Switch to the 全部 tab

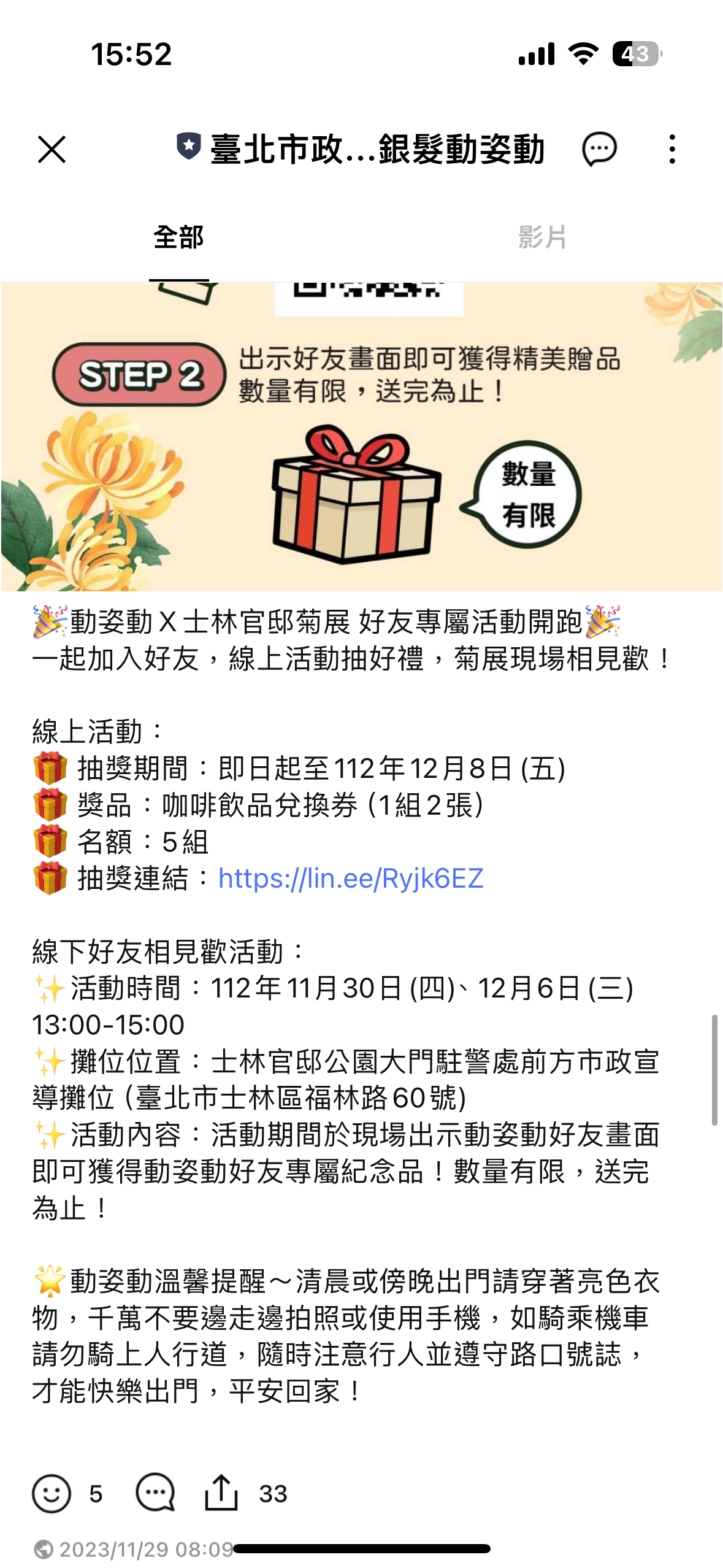tap(178, 237)
